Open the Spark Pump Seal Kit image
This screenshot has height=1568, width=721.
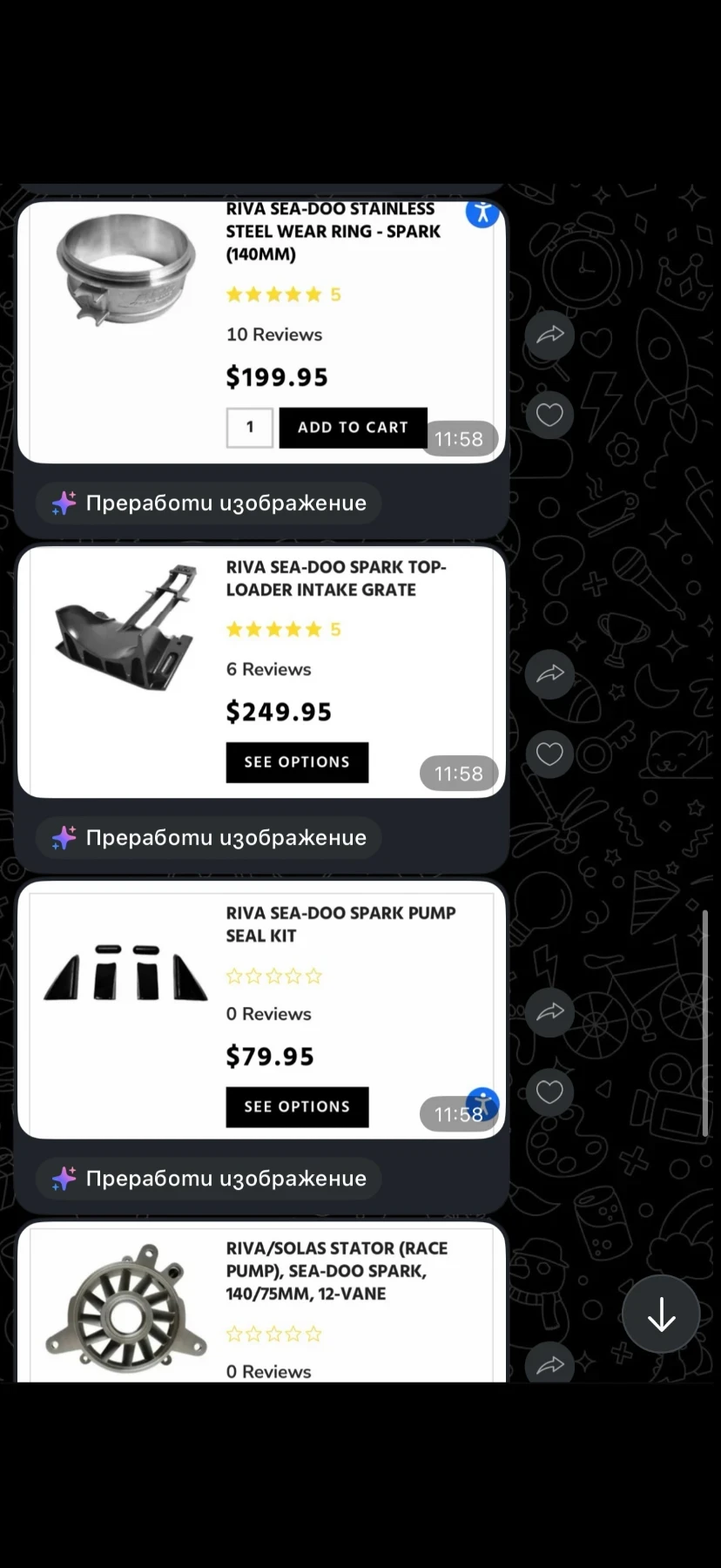[261, 1010]
